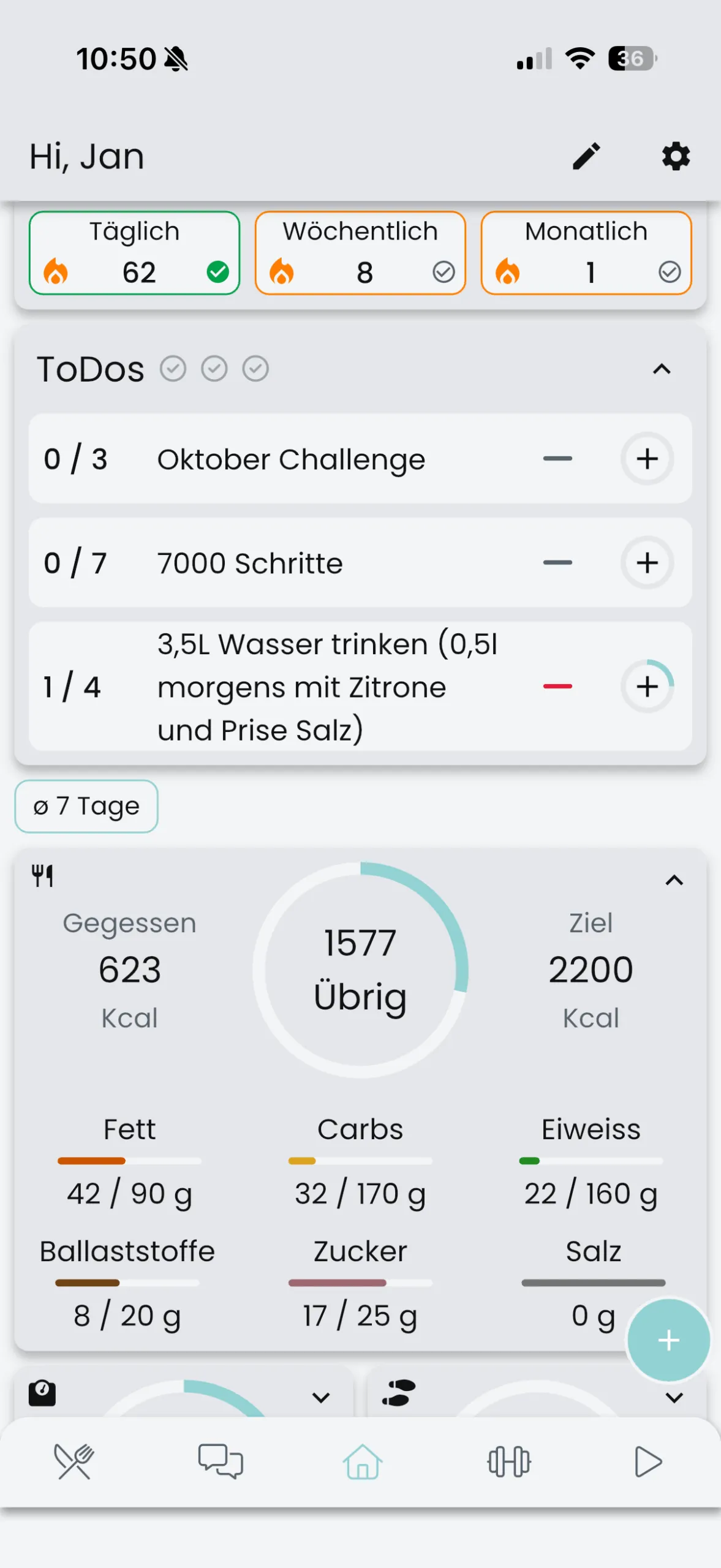Decrease Oktober Challenge progress with minus

tap(557, 459)
